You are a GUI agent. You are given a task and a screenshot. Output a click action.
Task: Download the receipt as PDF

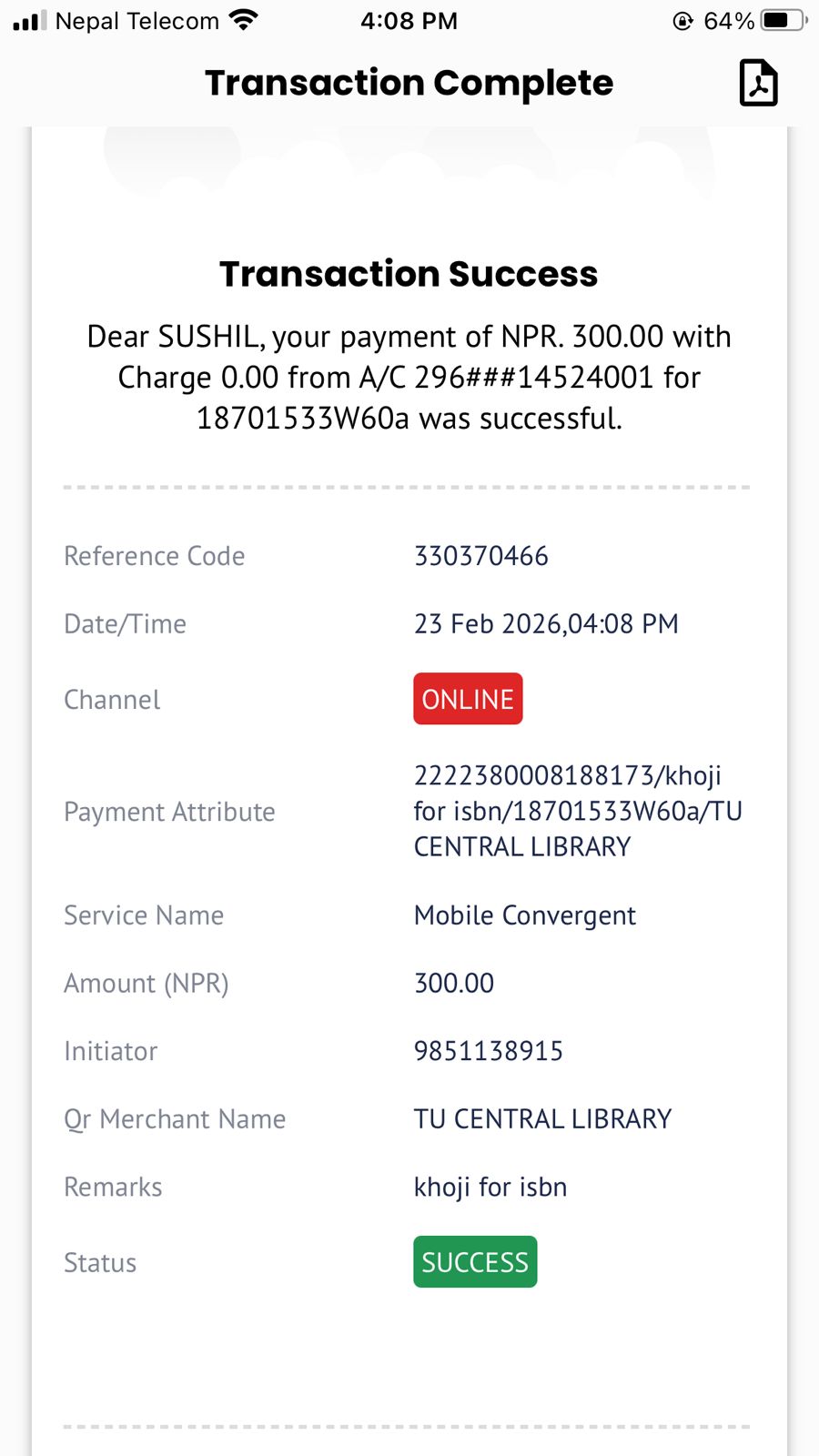[x=758, y=83]
